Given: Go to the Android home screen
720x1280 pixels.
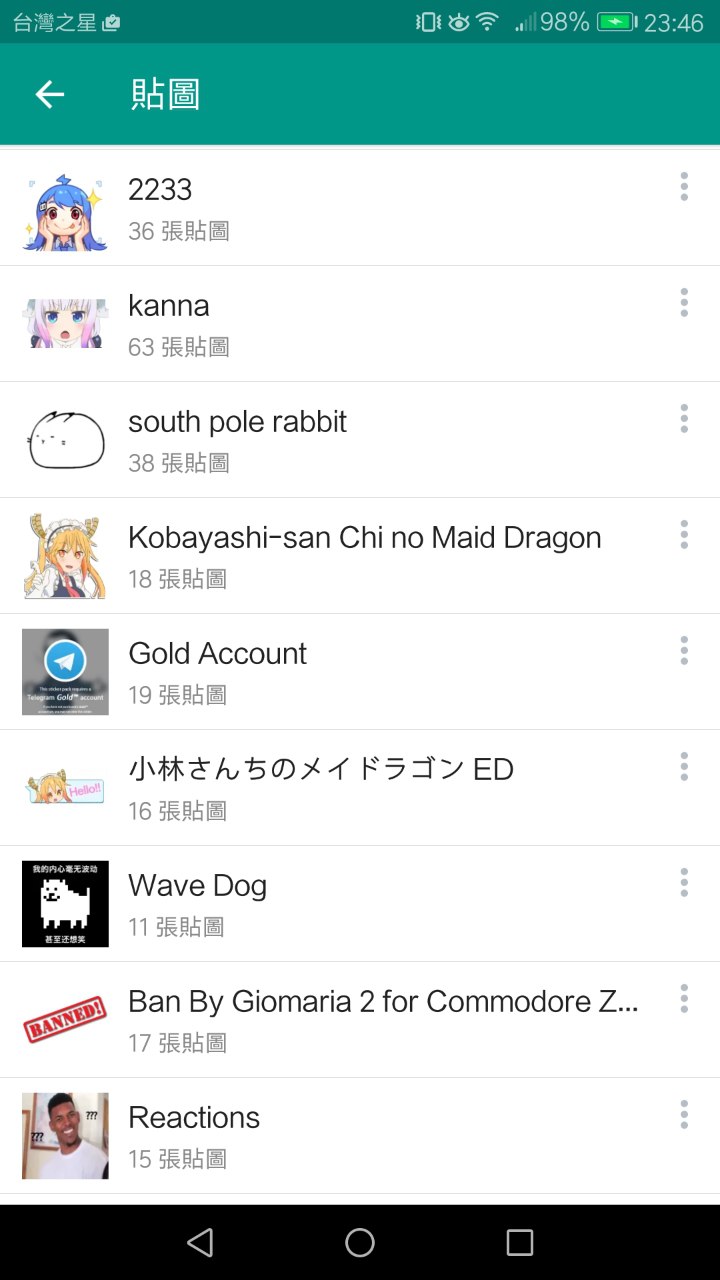Looking at the screenshot, I should pyautogui.click(x=360, y=1243).
